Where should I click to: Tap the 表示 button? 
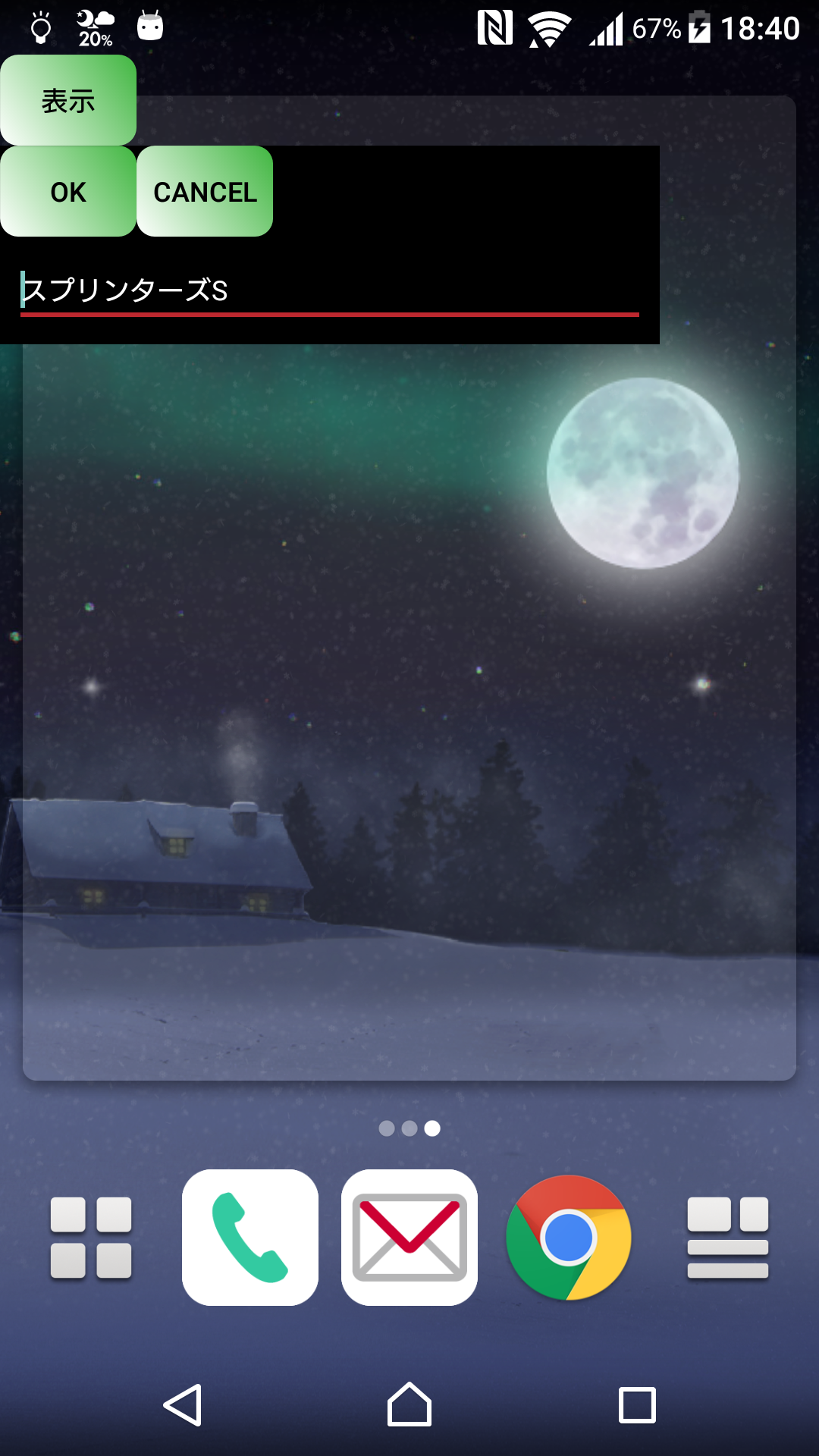[68, 100]
